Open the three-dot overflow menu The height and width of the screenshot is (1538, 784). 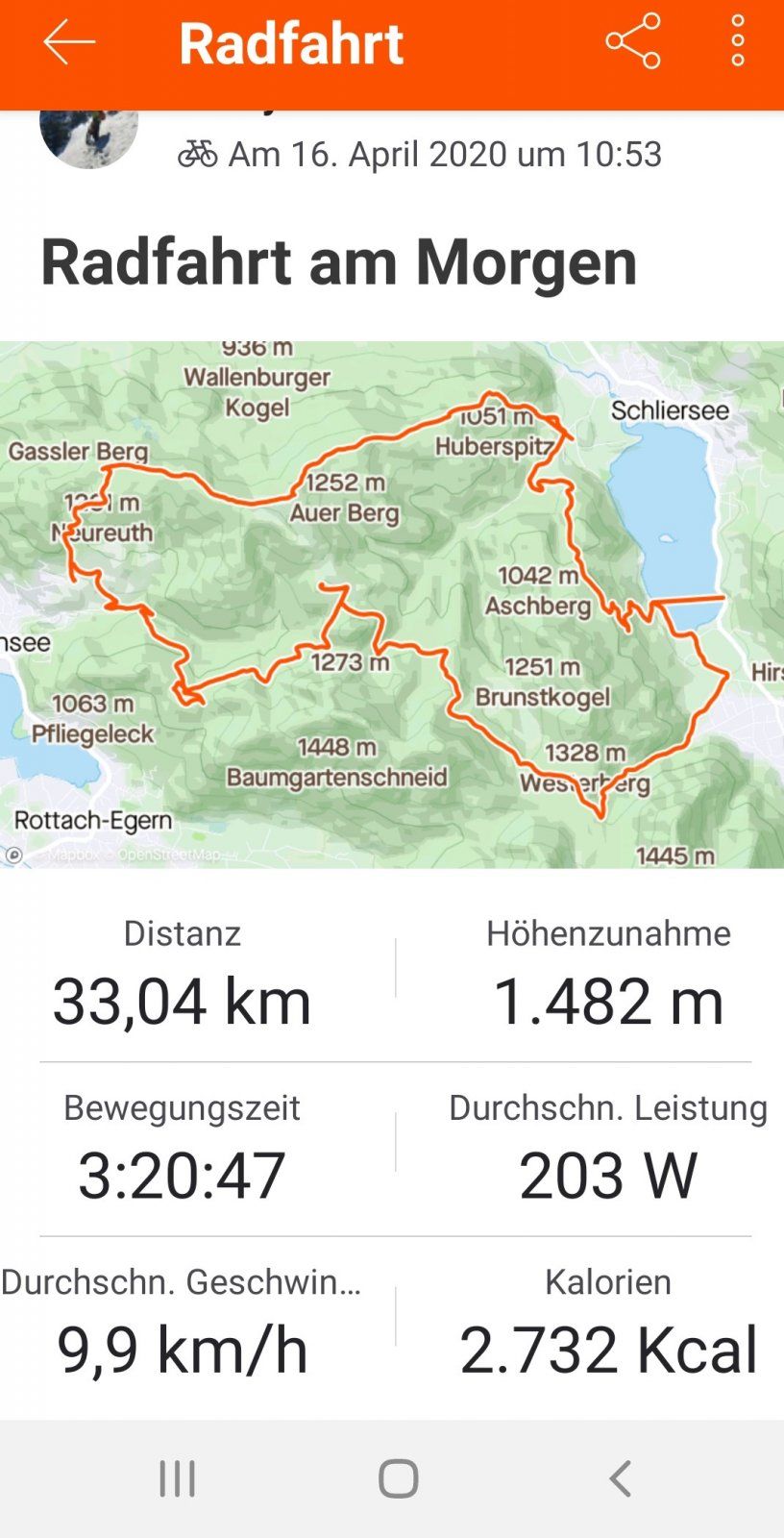[x=737, y=41]
